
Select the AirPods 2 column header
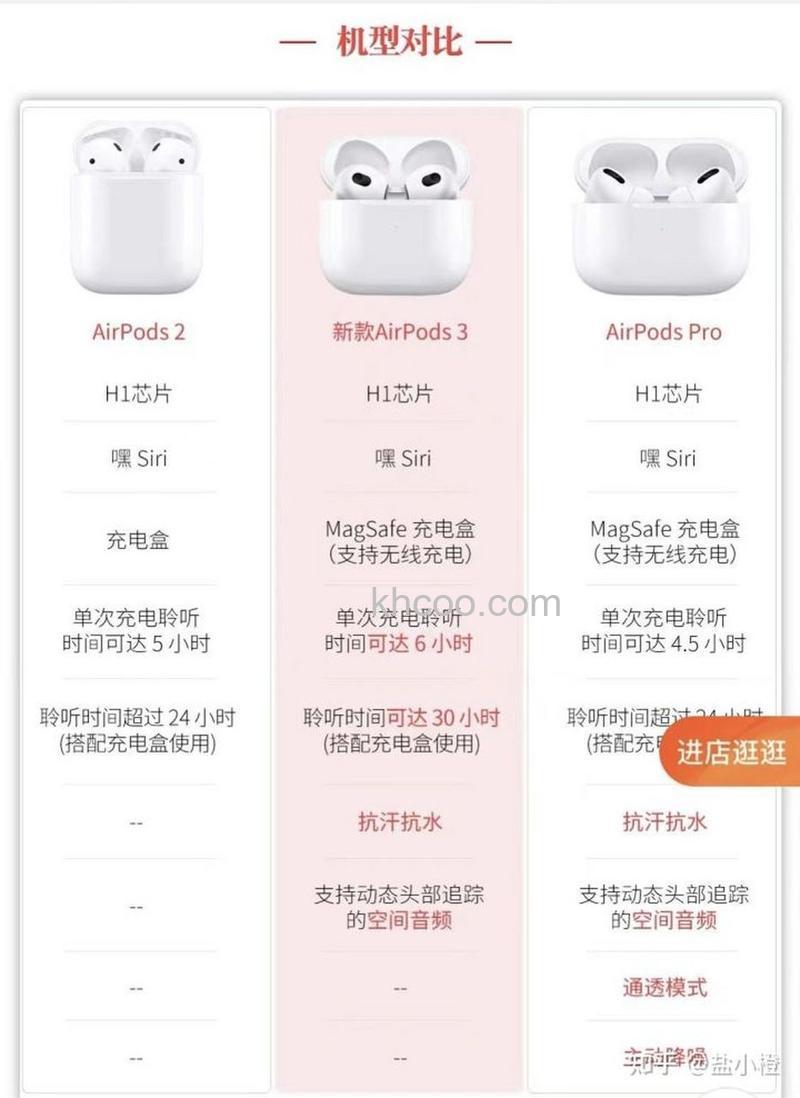coord(139,333)
